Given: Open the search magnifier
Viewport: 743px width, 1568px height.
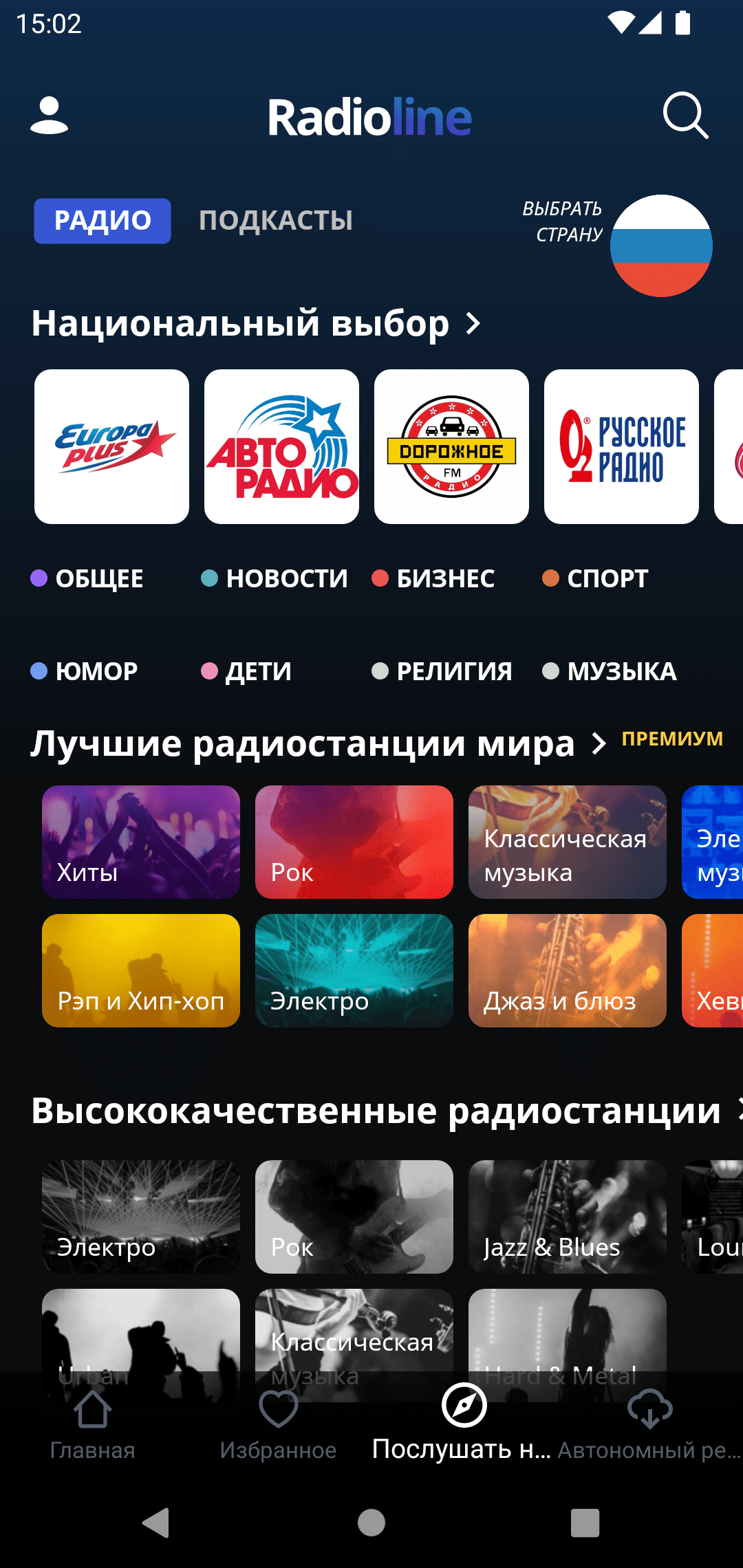Looking at the screenshot, I should click(685, 116).
